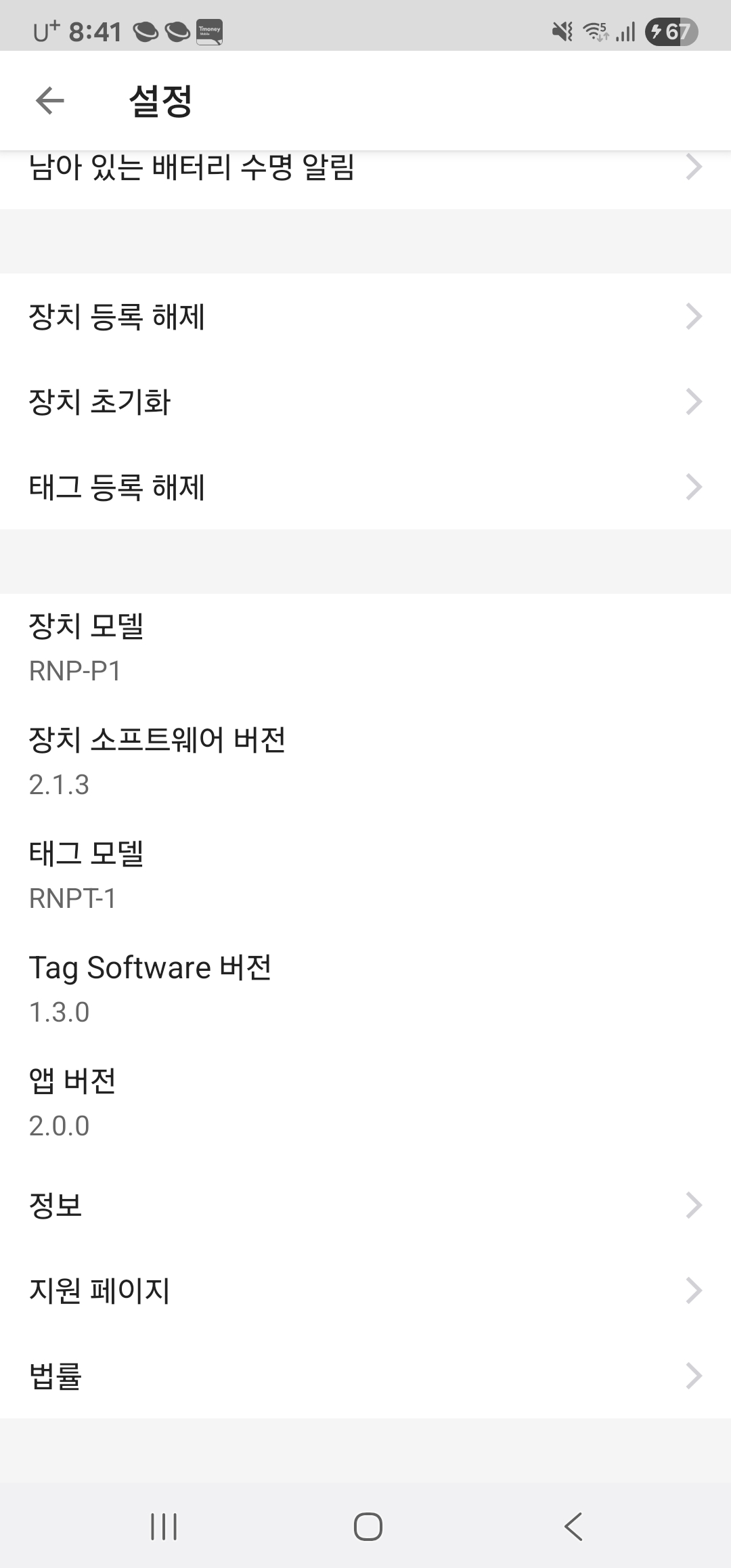Select 장치 초기화 row
The image size is (731, 1568).
[365, 401]
